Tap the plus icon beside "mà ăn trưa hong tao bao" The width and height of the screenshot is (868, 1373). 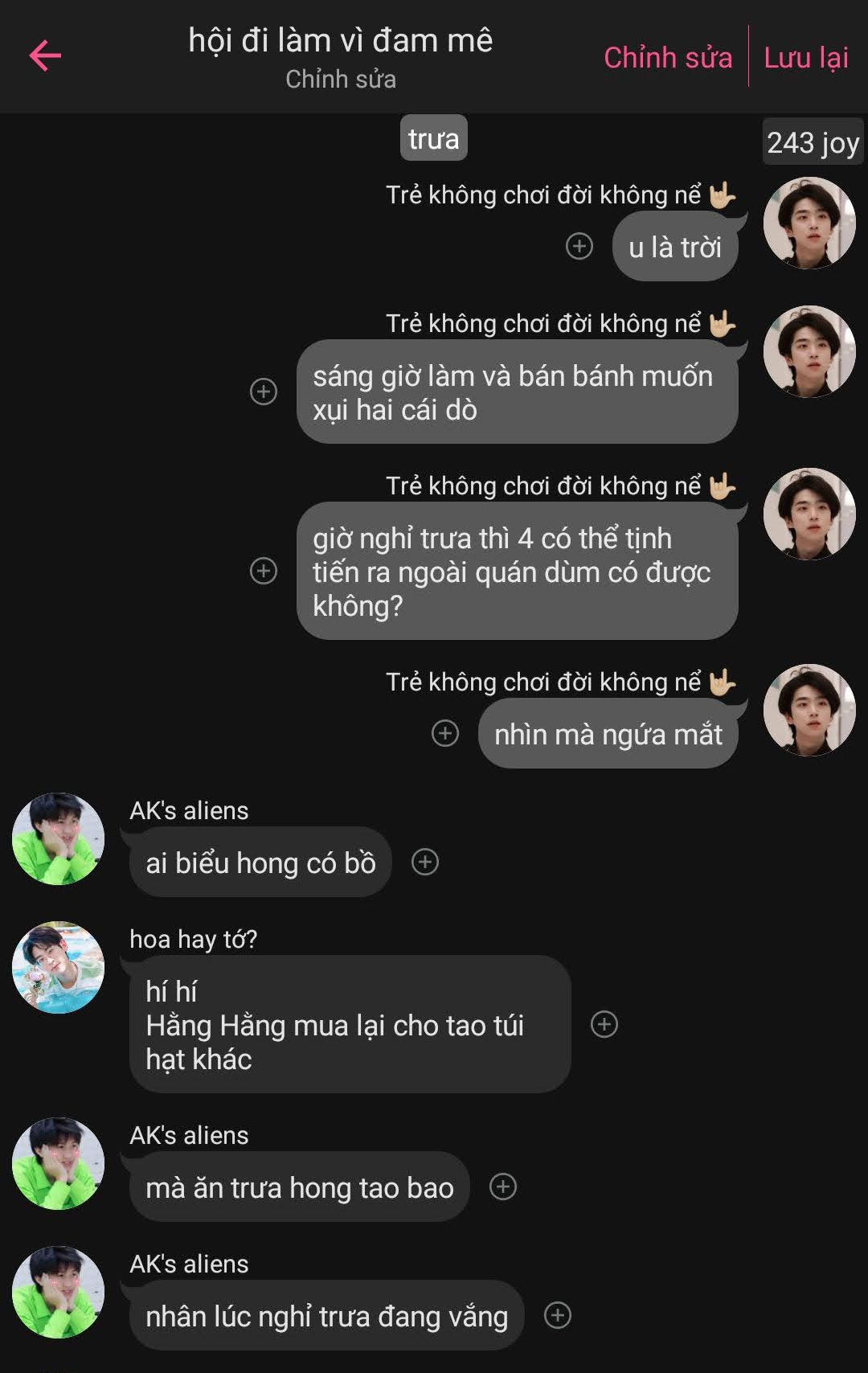503,1187
